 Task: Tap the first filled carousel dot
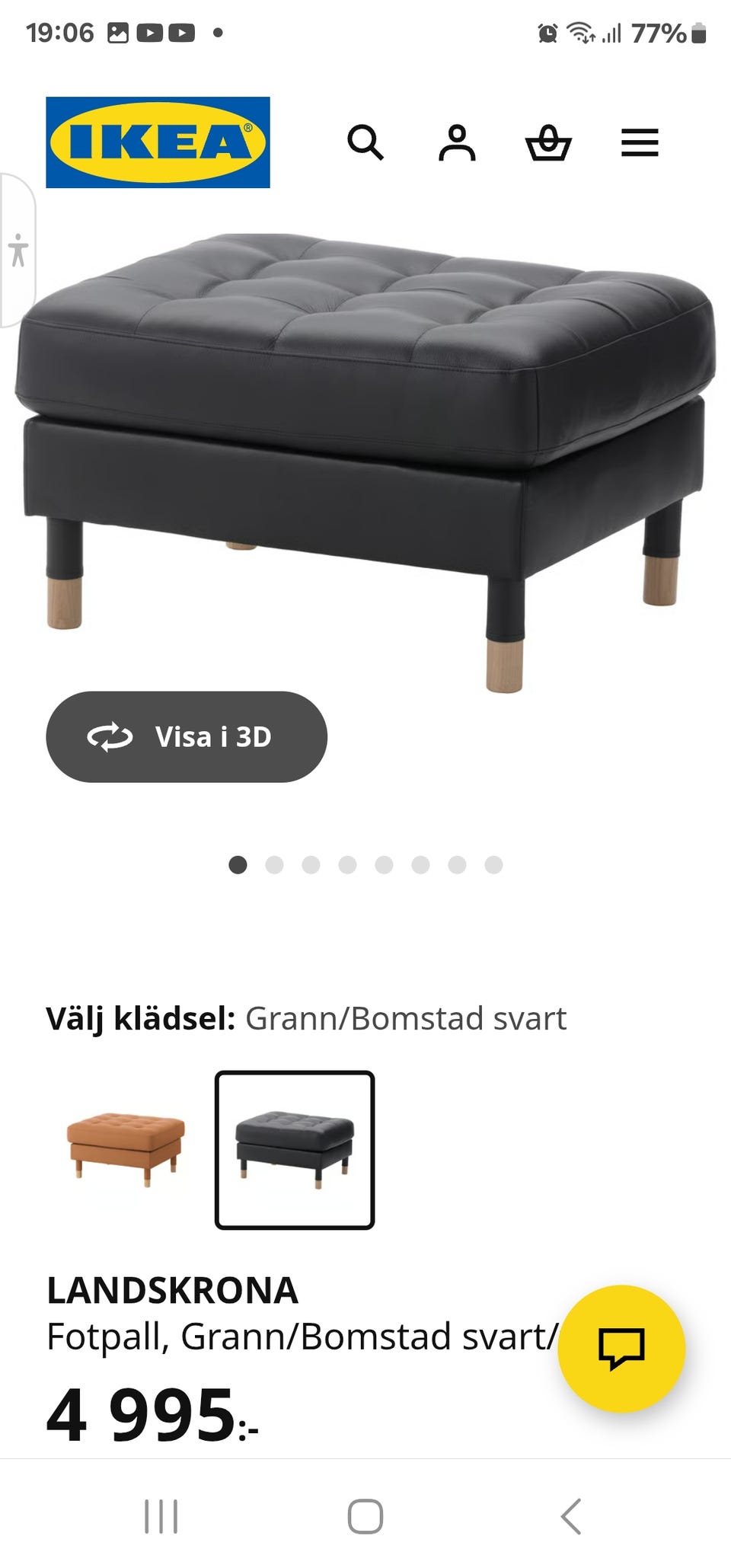coord(238,866)
